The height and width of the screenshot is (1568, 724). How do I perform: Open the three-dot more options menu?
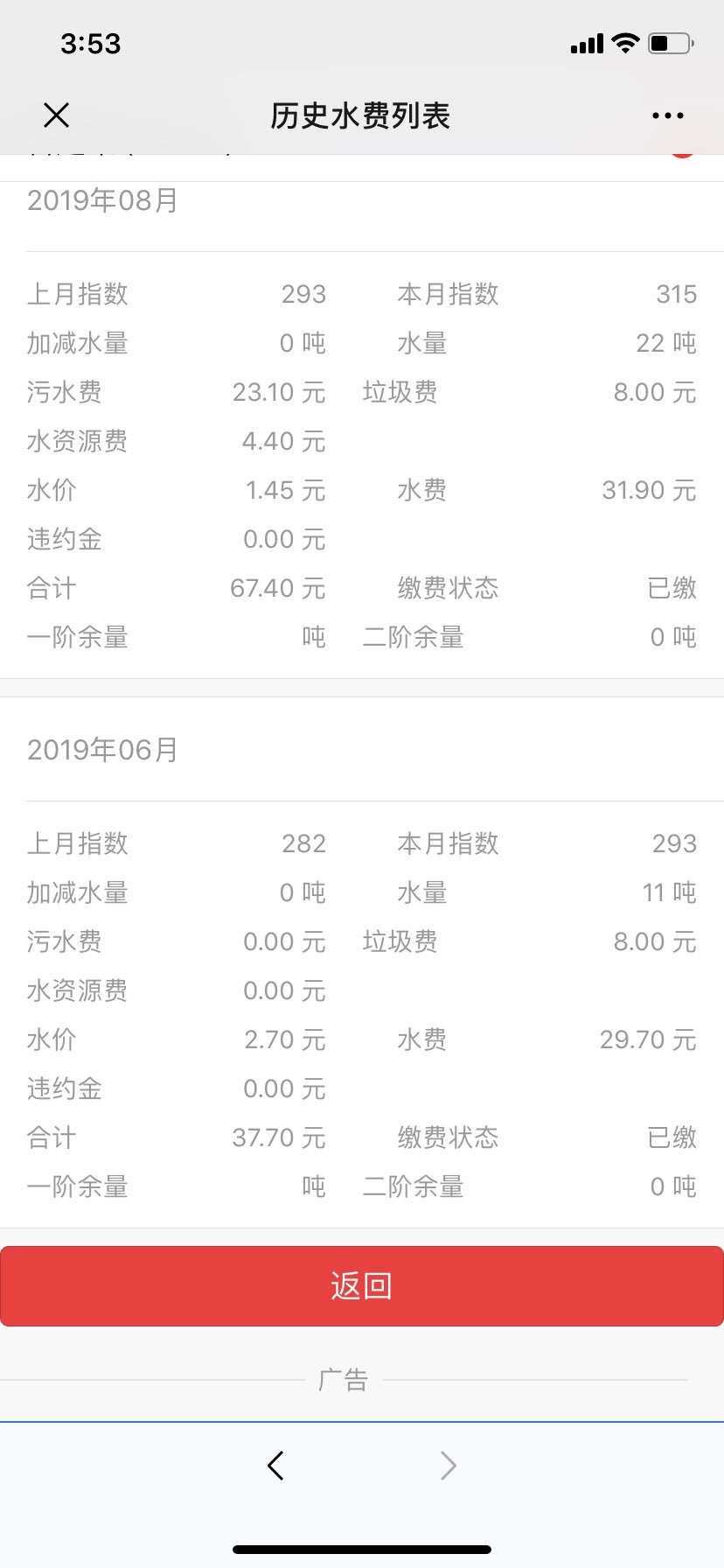tap(668, 115)
